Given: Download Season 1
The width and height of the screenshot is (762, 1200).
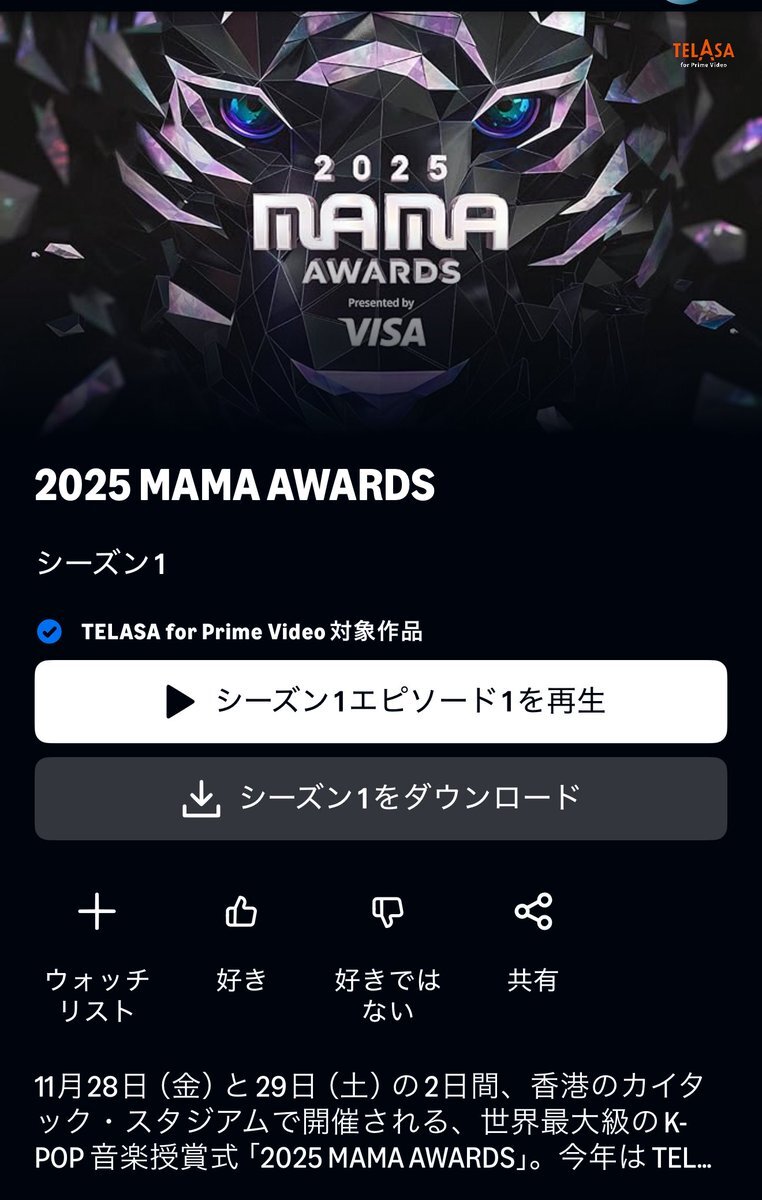Looking at the screenshot, I should pos(380,798).
